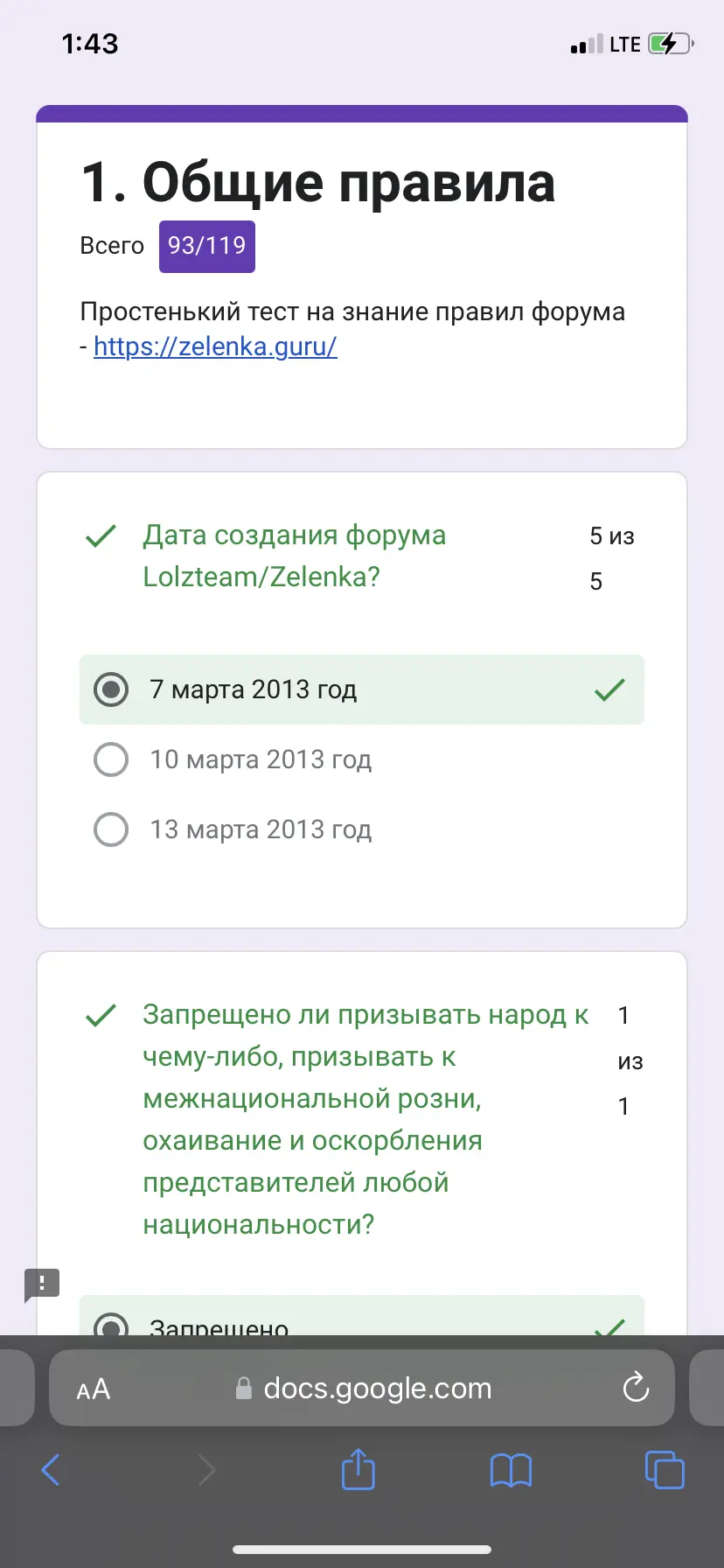Screen dimensions: 724x1568
Task: Go back in Safari
Action: [x=51, y=1470]
